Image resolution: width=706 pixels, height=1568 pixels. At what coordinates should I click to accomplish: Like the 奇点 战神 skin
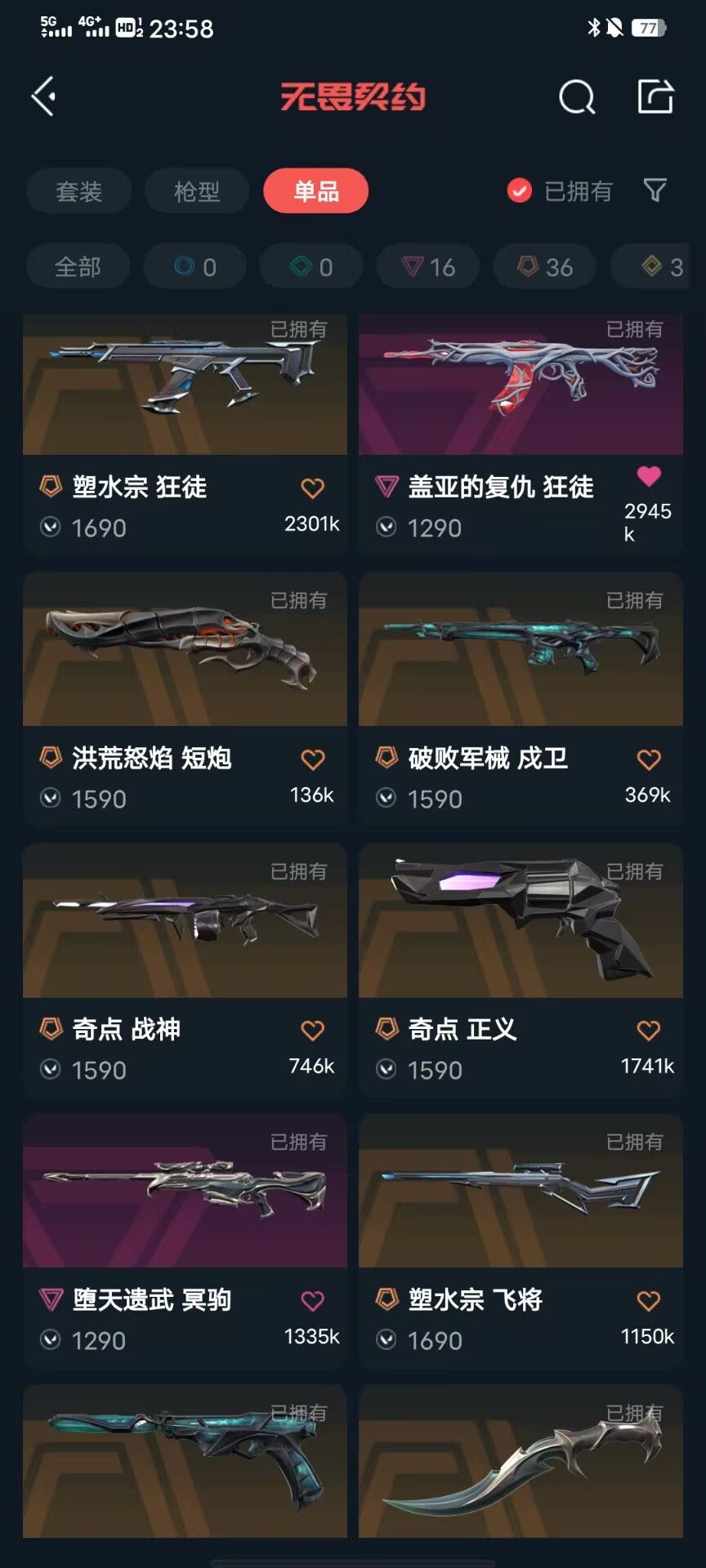312,1031
